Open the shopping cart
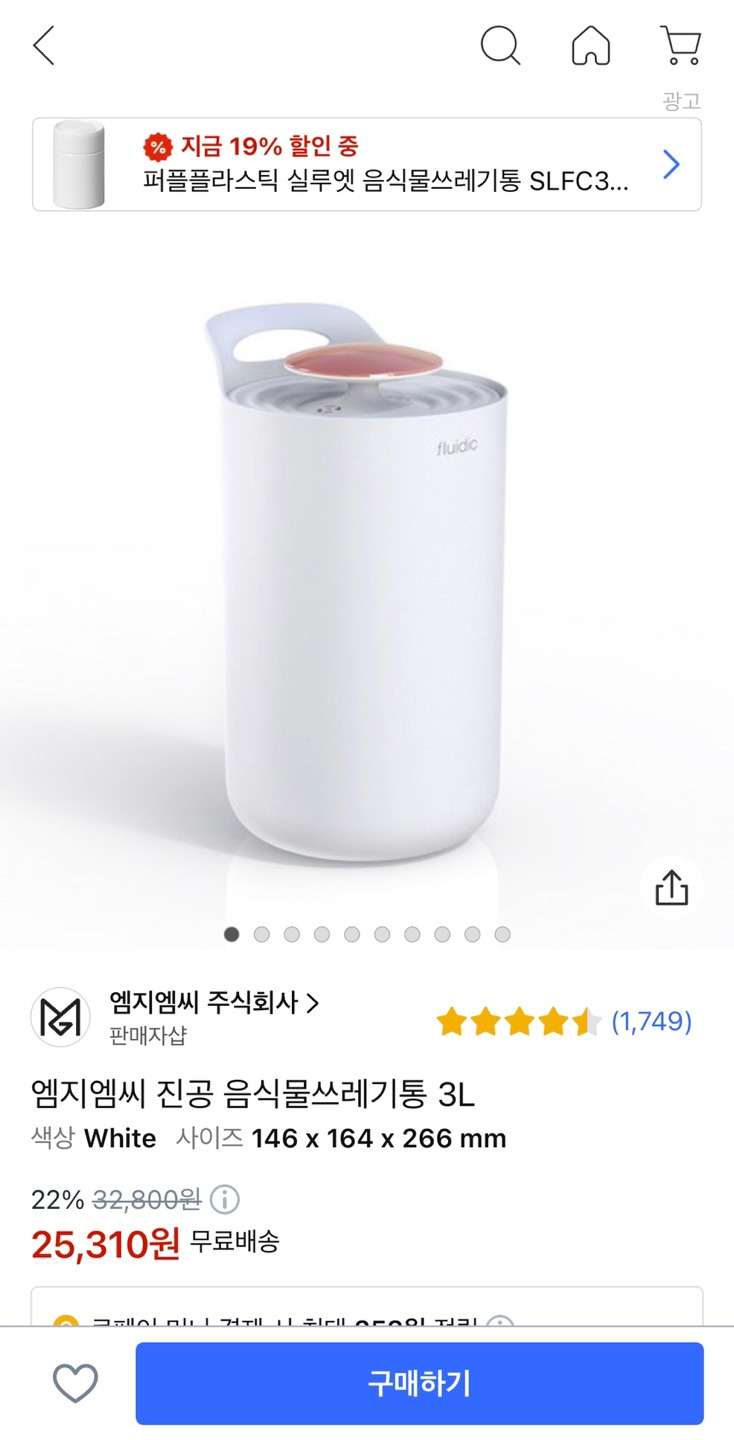Screen dimensions: 734x1440 [680, 46]
